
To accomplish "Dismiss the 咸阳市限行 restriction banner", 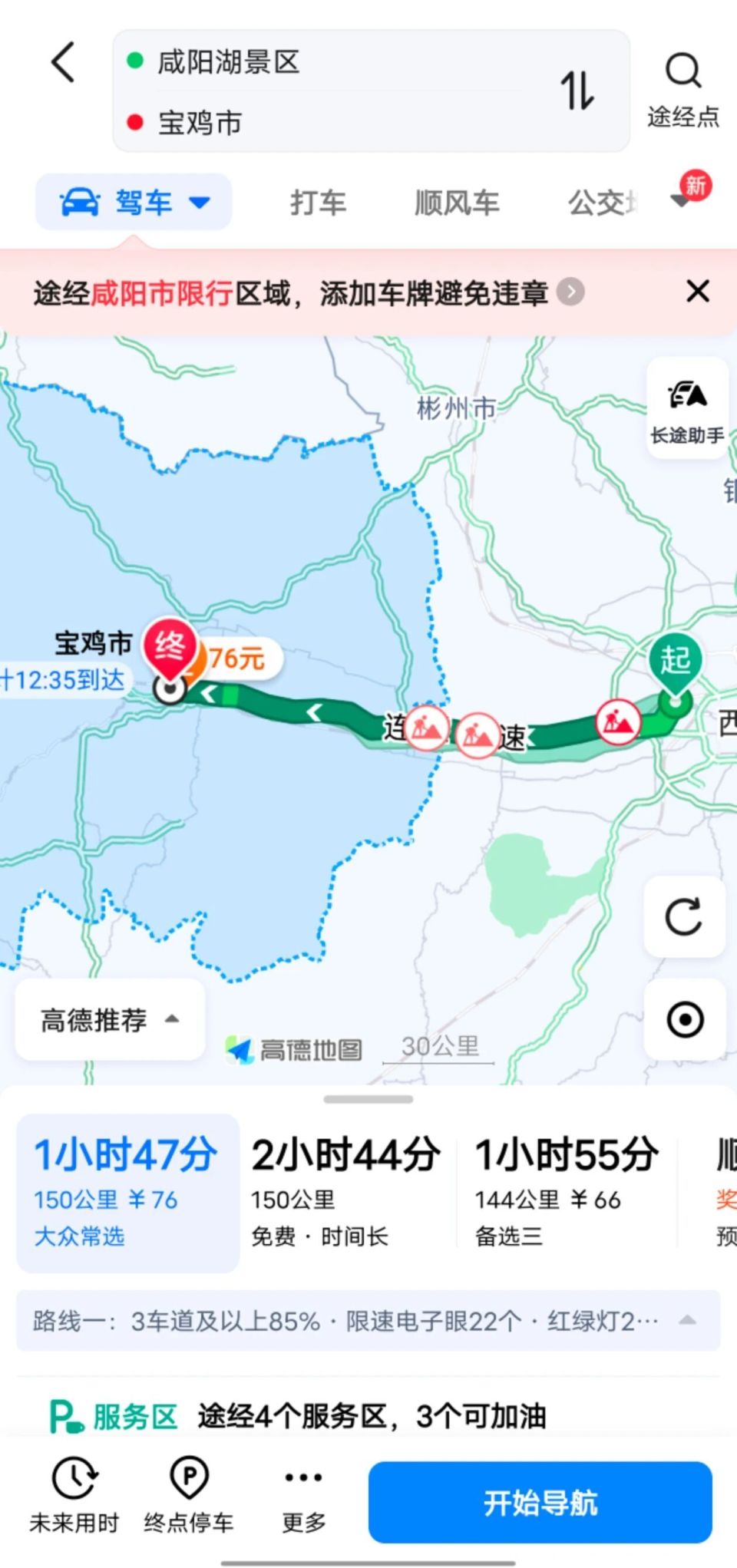I will [x=697, y=292].
